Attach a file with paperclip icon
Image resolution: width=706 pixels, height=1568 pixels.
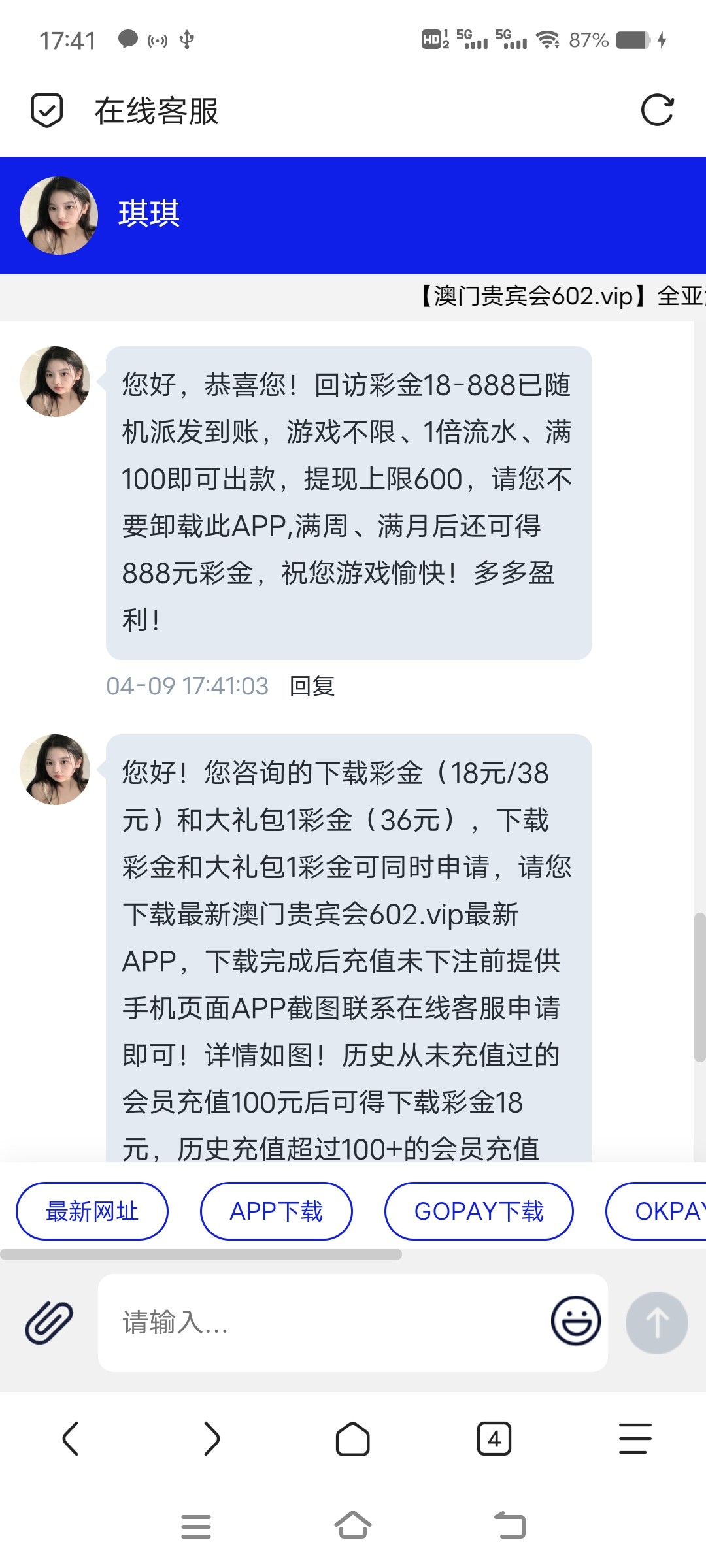[49, 1322]
